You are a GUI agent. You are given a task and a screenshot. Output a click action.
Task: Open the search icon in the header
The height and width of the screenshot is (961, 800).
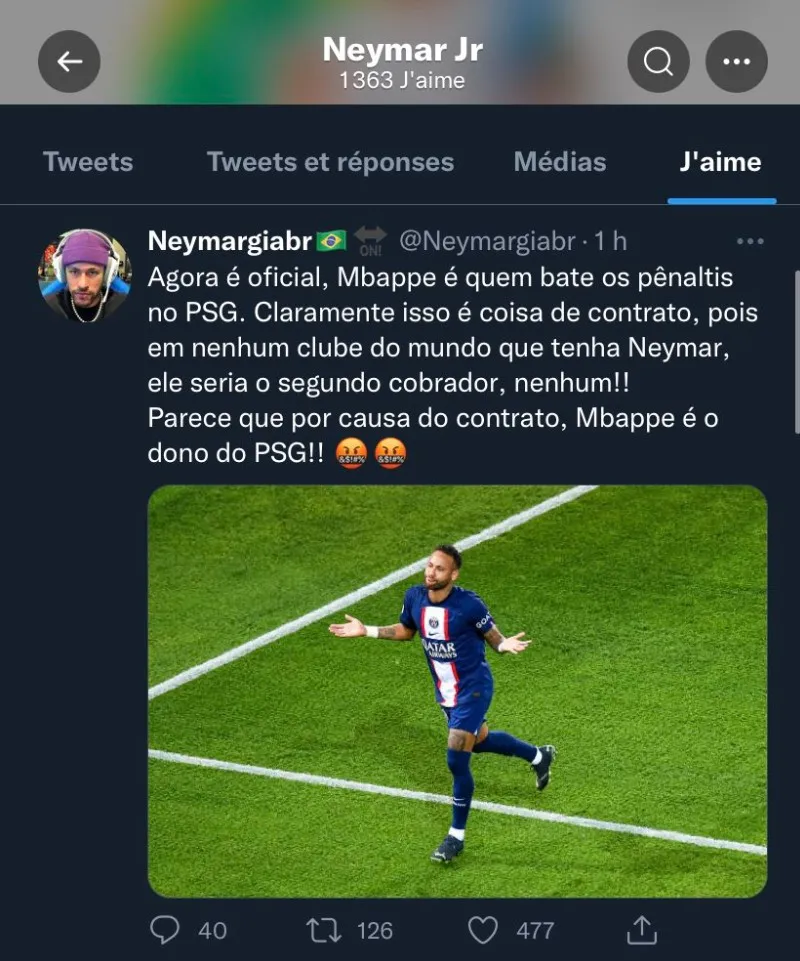point(658,61)
